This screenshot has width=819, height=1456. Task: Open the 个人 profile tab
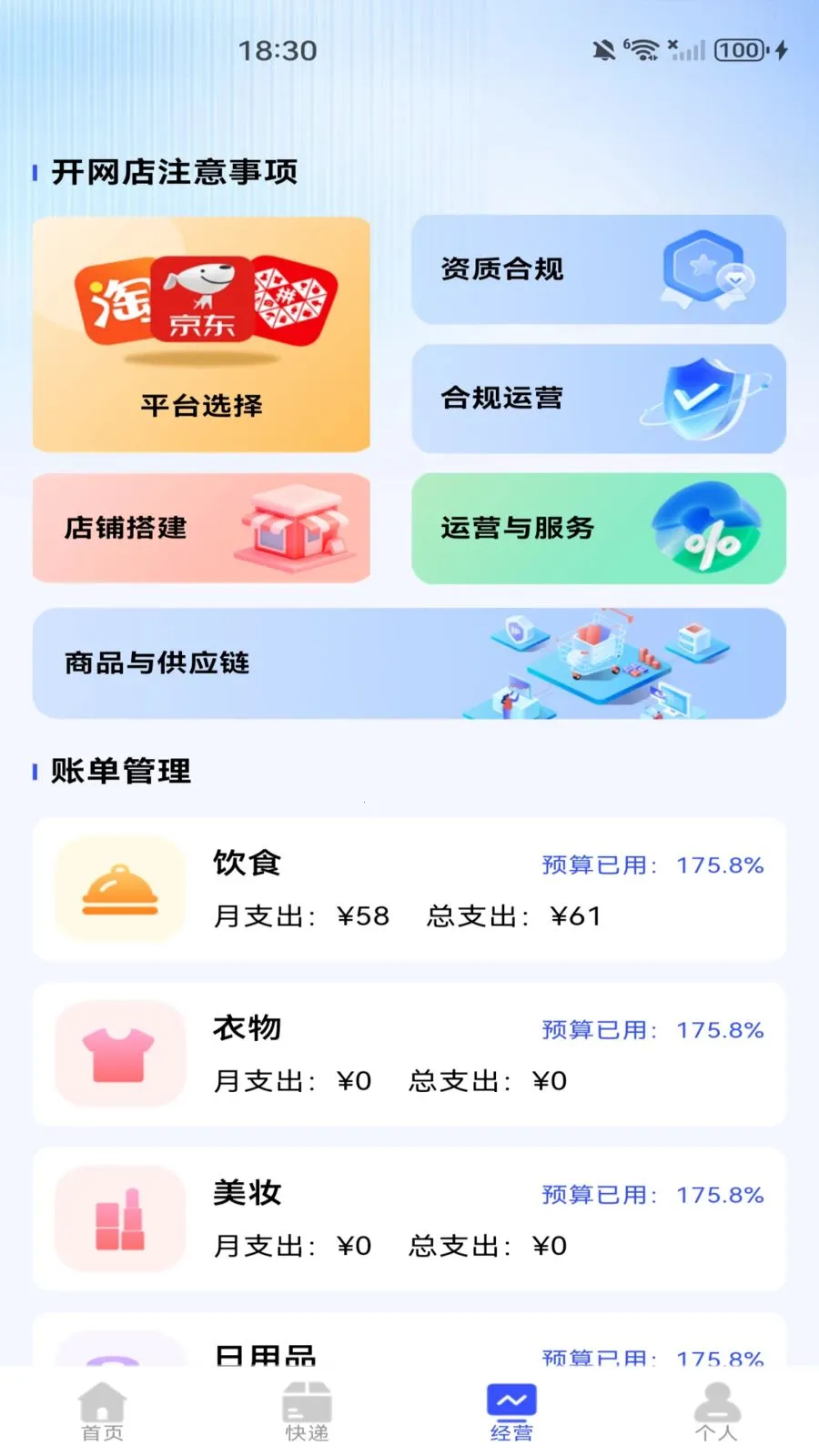(x=716, y=1413)
